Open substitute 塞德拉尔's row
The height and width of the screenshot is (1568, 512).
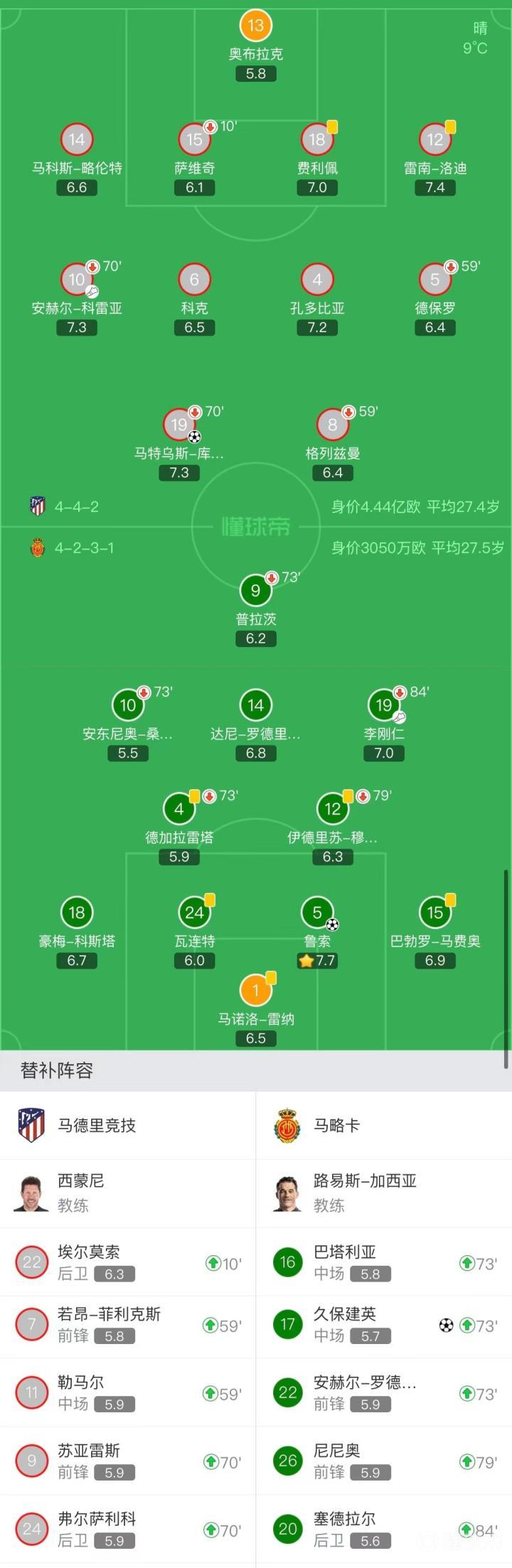coord(384,1530)
